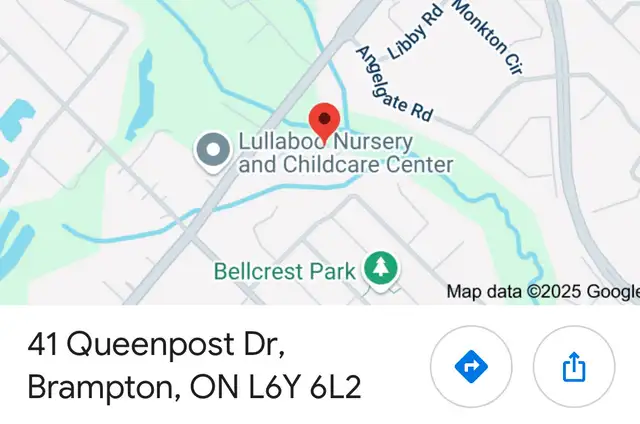Tap the red location pin
640x424 pixels.
click(x=324, y=122)
